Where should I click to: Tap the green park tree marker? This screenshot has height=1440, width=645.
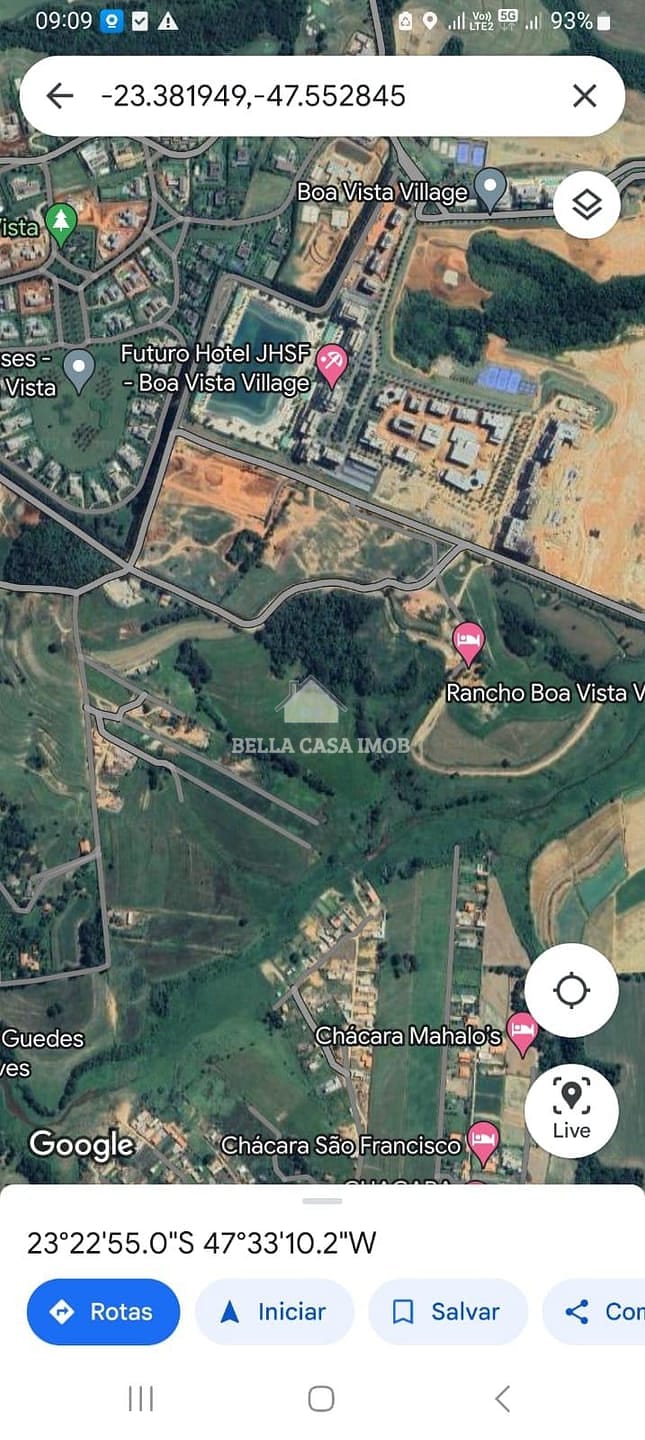(x=61, y=224)
